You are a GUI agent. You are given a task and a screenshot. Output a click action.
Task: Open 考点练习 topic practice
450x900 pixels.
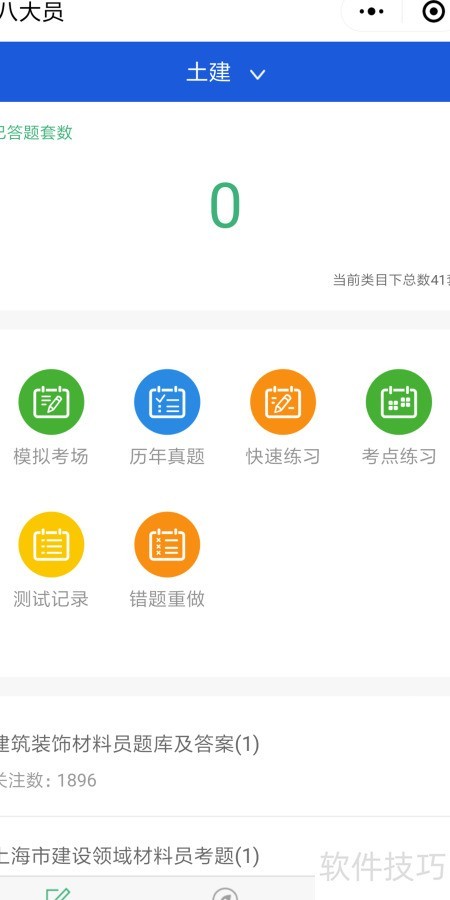(399, 417)
